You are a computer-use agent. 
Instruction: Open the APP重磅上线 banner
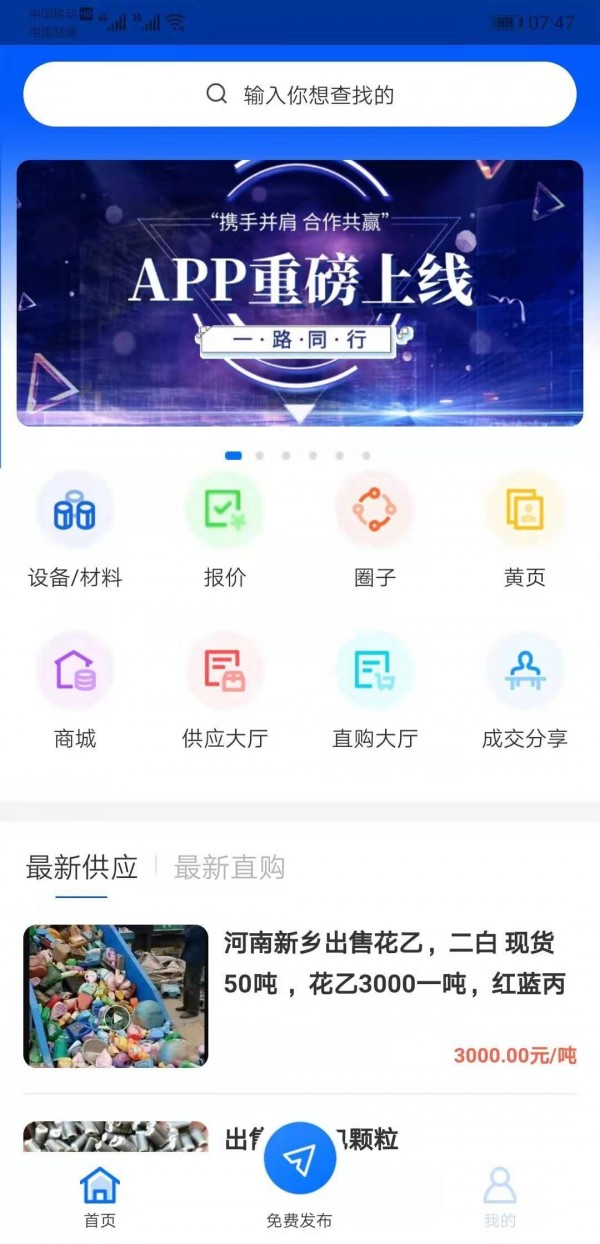click(300, 293)
